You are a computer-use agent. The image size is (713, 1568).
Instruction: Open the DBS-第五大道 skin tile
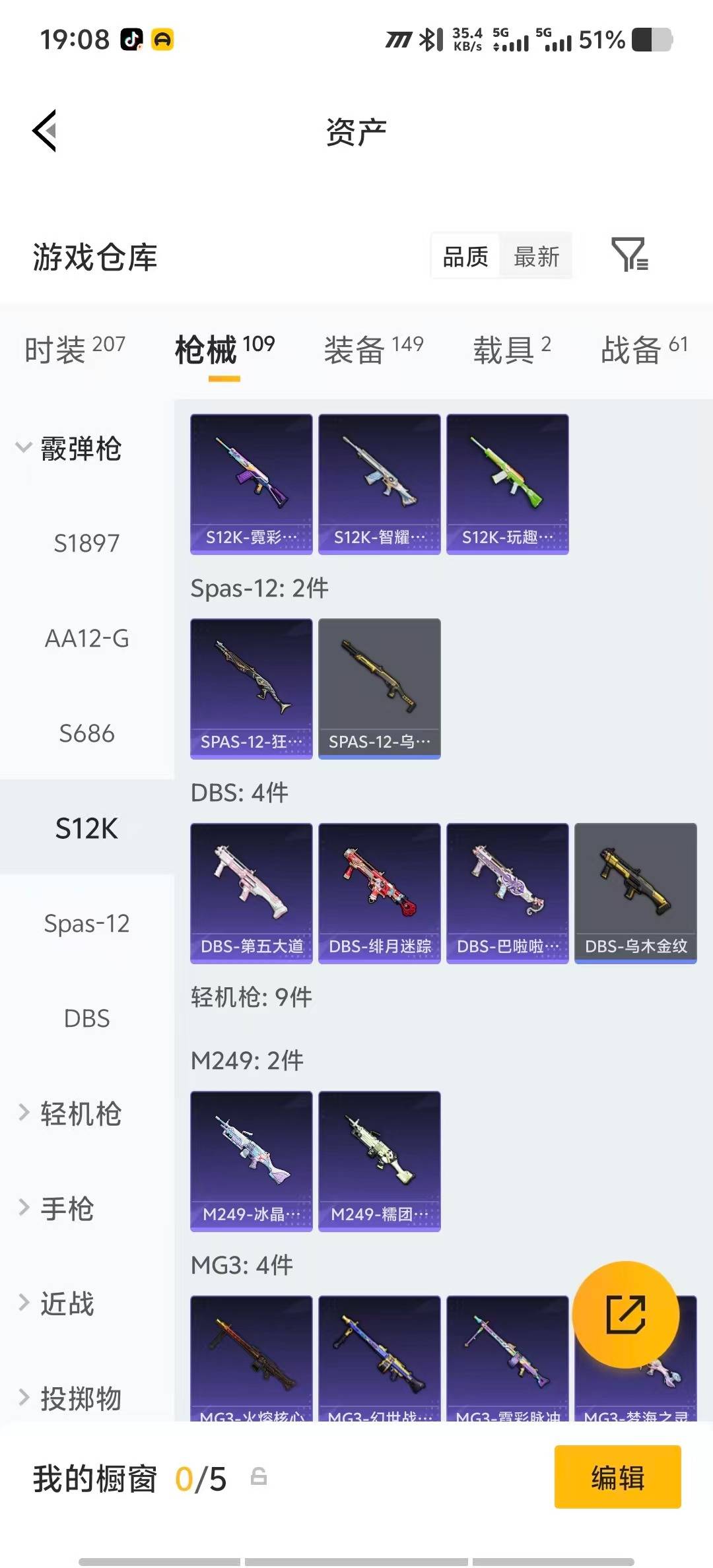[x=252, y=893]
